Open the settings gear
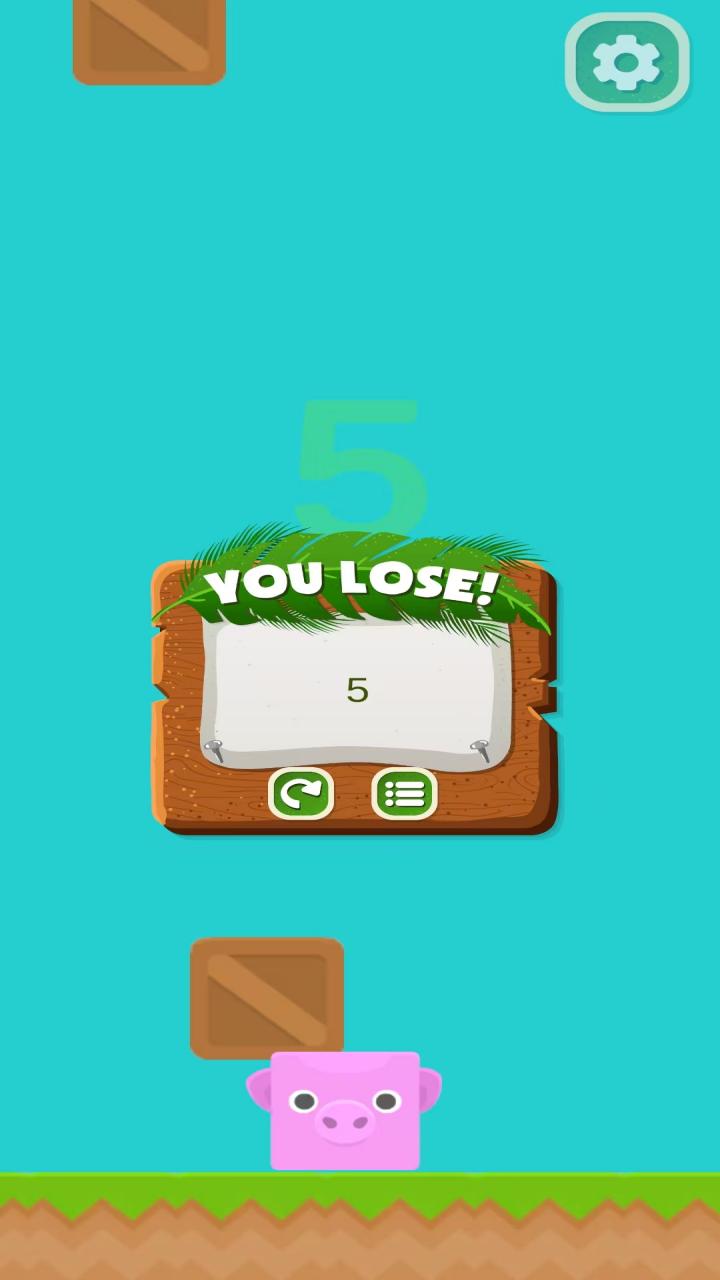 (627, 62)
